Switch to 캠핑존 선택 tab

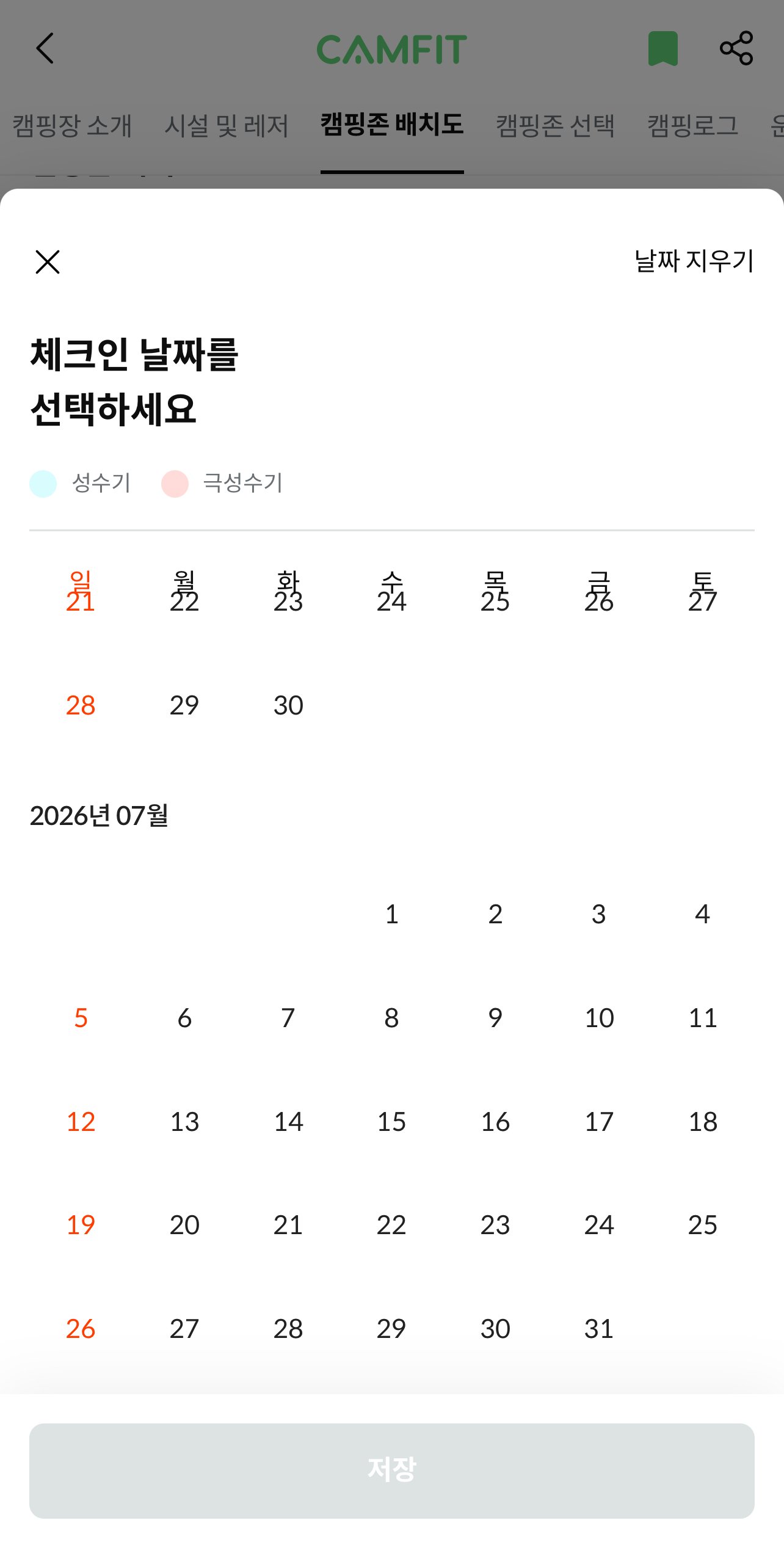(x=554, y=126)
